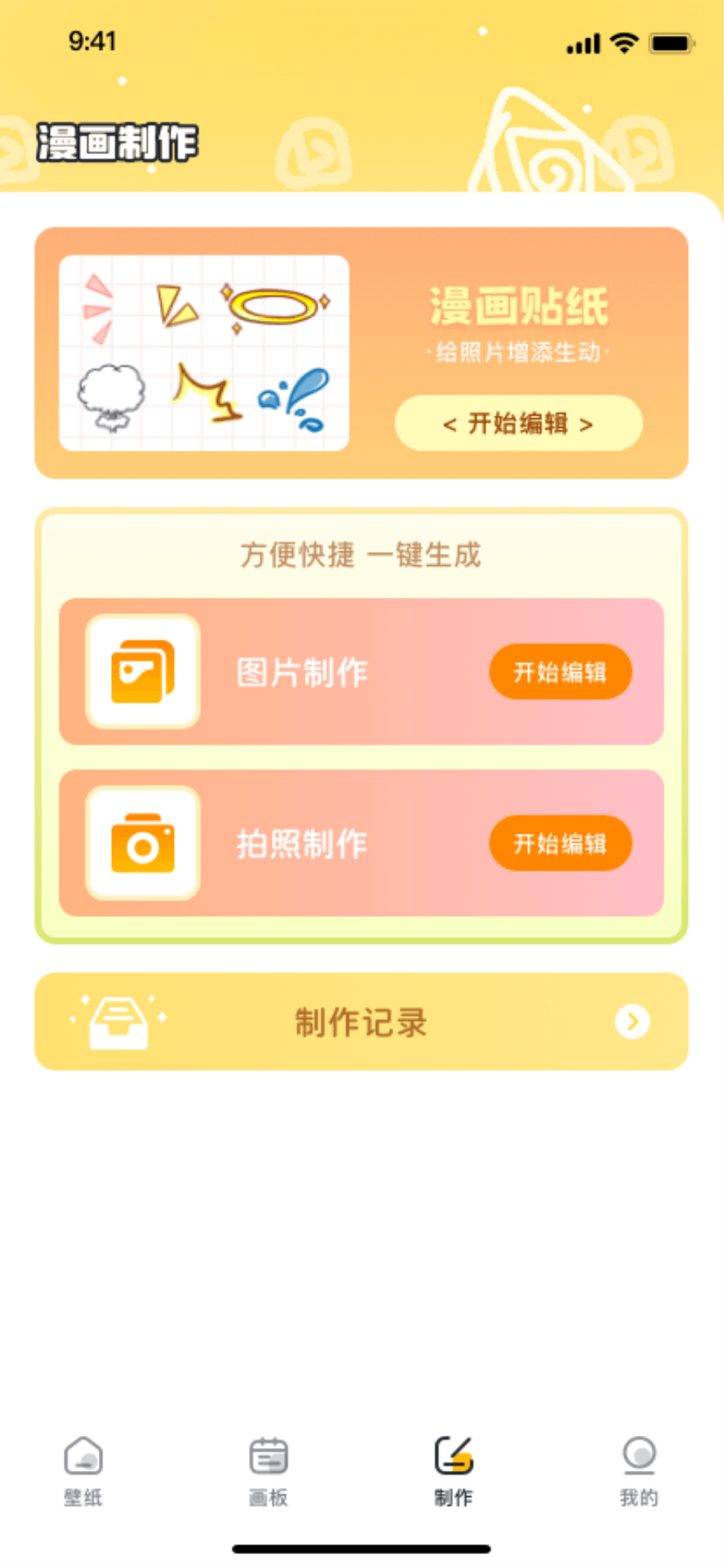The image size is (724, 1568).
Task: Tap the clock showing 9:41
Action: pos(92,42)
